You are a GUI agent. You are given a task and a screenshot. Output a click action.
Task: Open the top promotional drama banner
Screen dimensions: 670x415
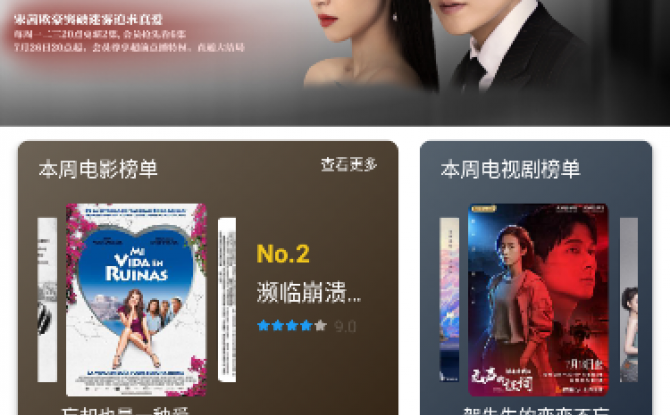tap(335, 60)
